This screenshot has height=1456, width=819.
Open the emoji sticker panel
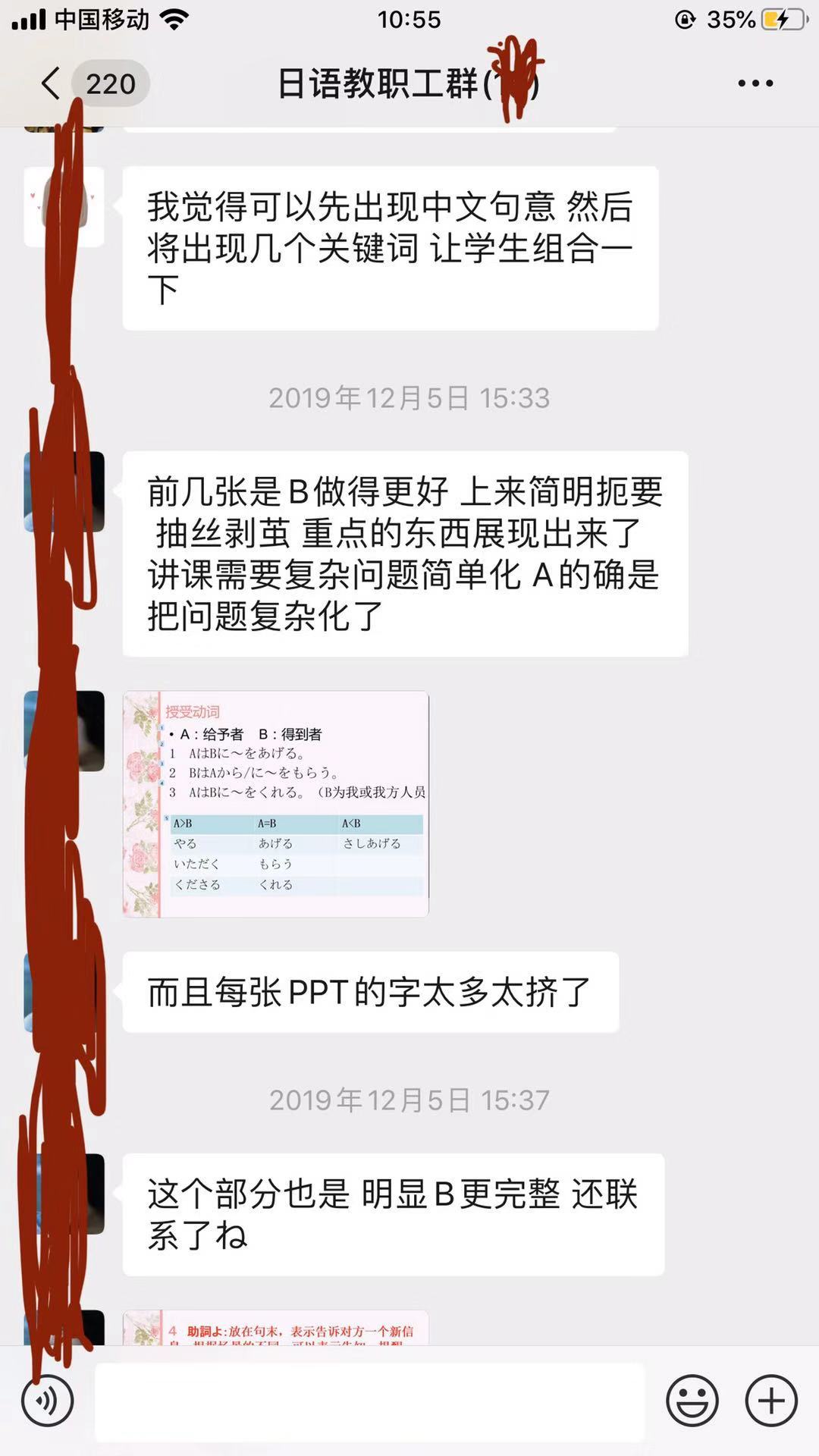(692, 1400)
